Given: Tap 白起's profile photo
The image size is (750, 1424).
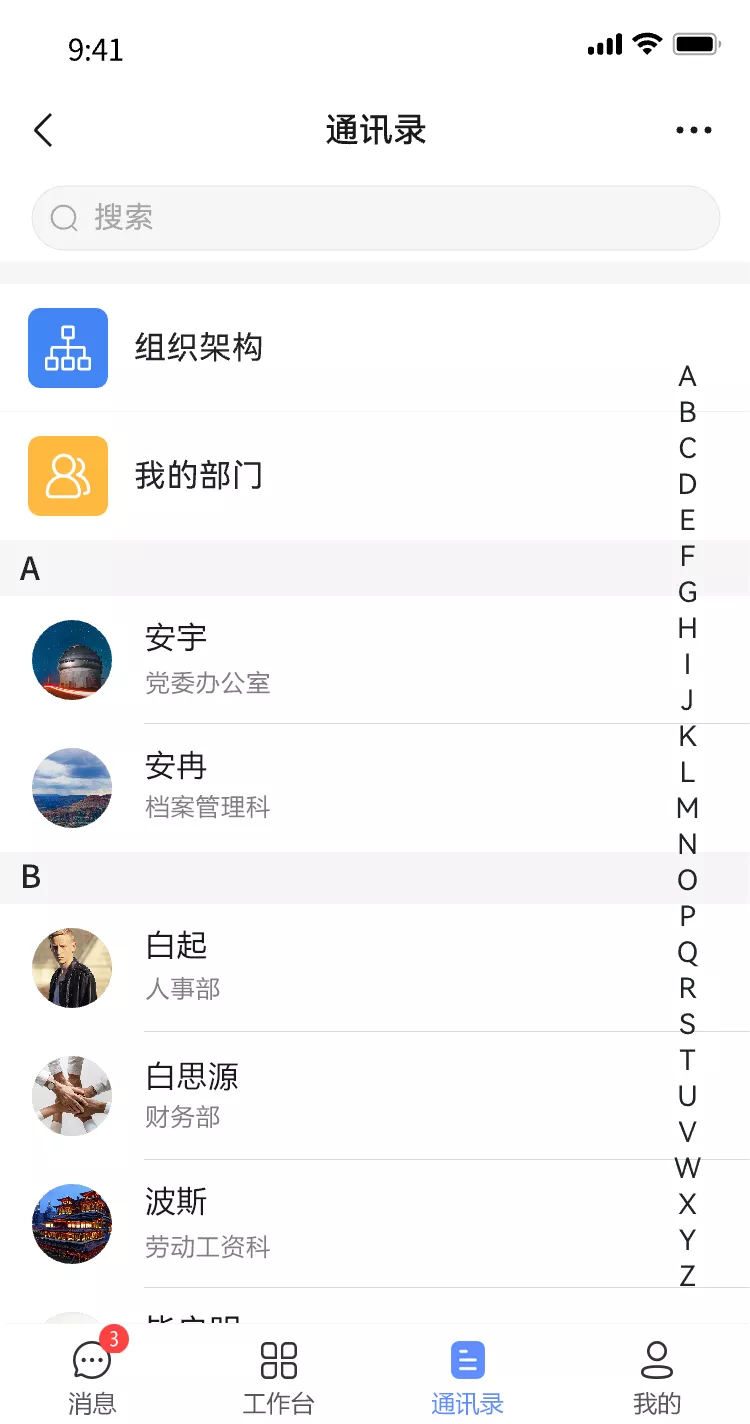Looking at the screenshot, I should (x=72, y=968).
